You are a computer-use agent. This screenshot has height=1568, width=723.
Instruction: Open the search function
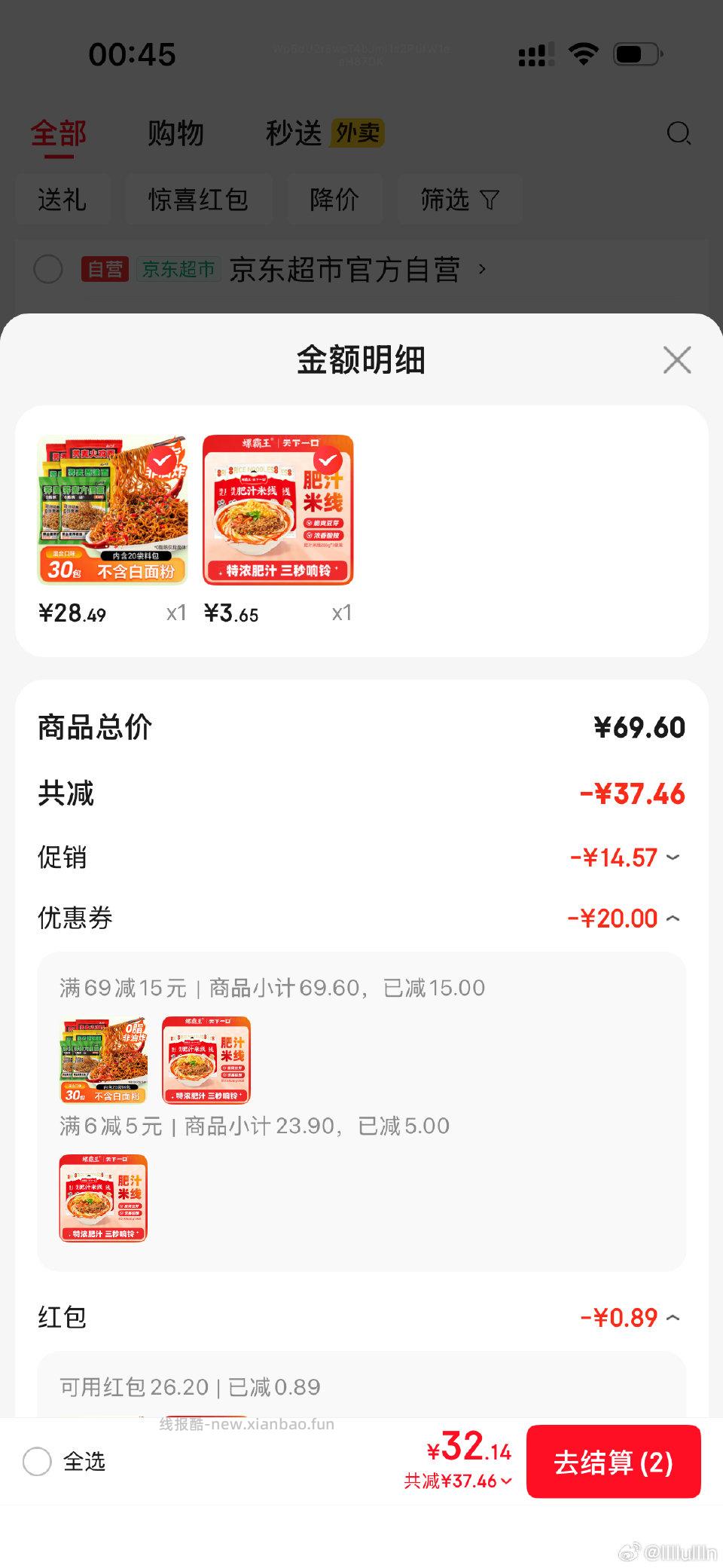tap(679, 133)
